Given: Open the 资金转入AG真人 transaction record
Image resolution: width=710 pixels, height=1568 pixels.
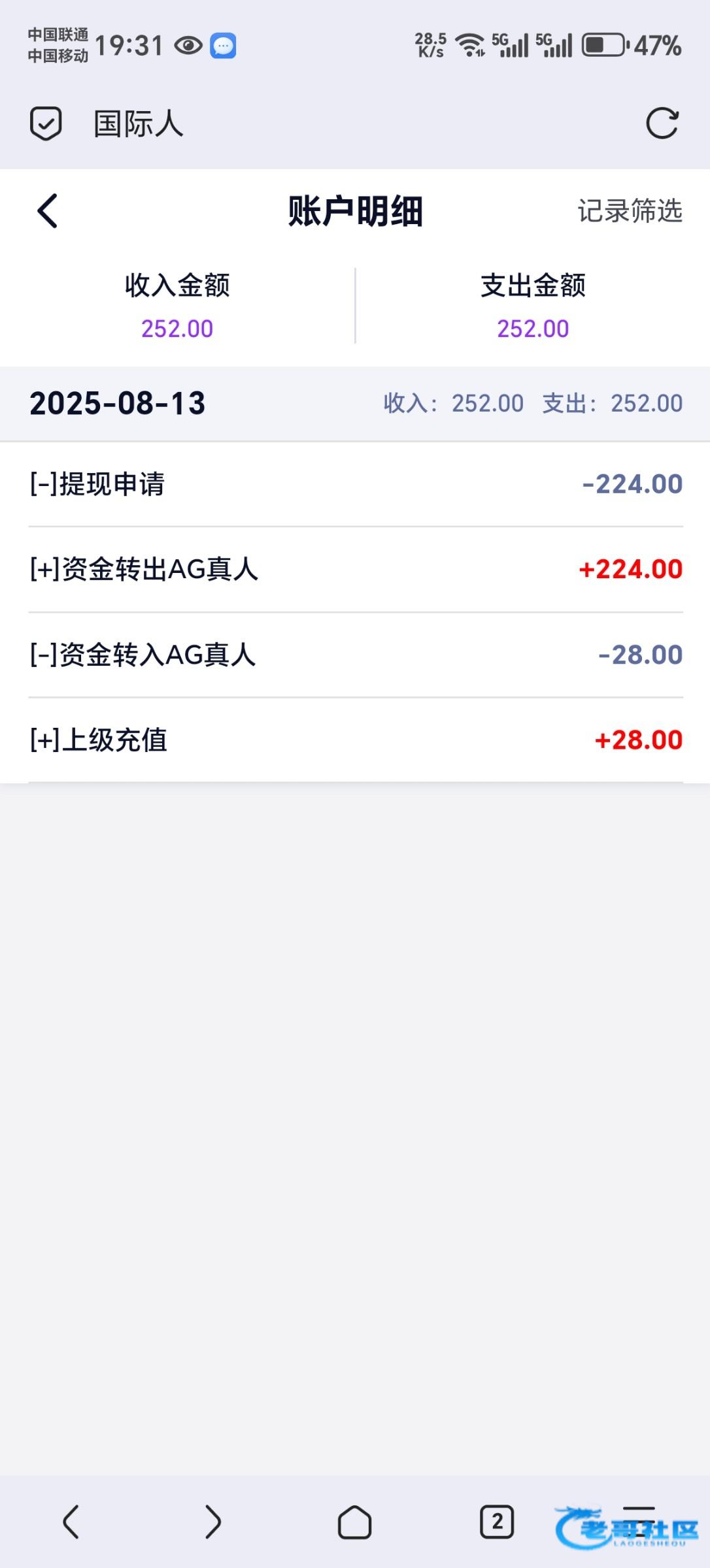Looking at the screenshot, I should (355, 655).
